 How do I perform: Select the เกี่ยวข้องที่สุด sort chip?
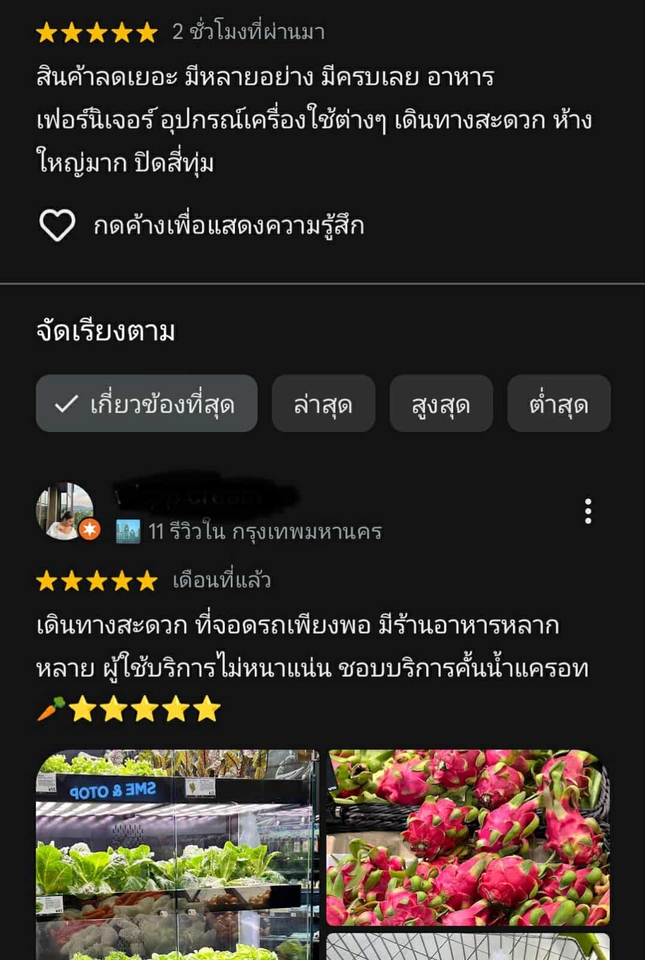(146, 404)
